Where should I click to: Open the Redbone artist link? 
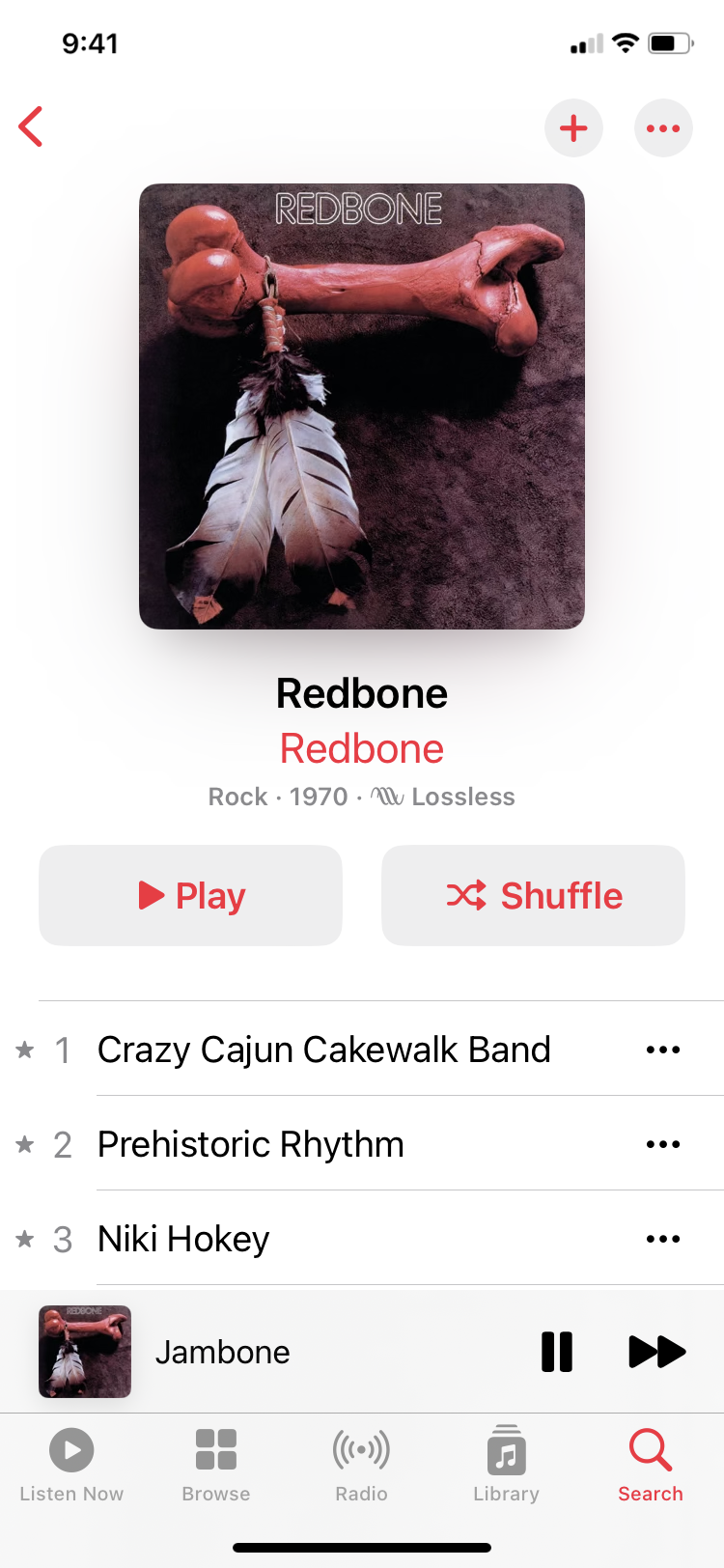361,749
